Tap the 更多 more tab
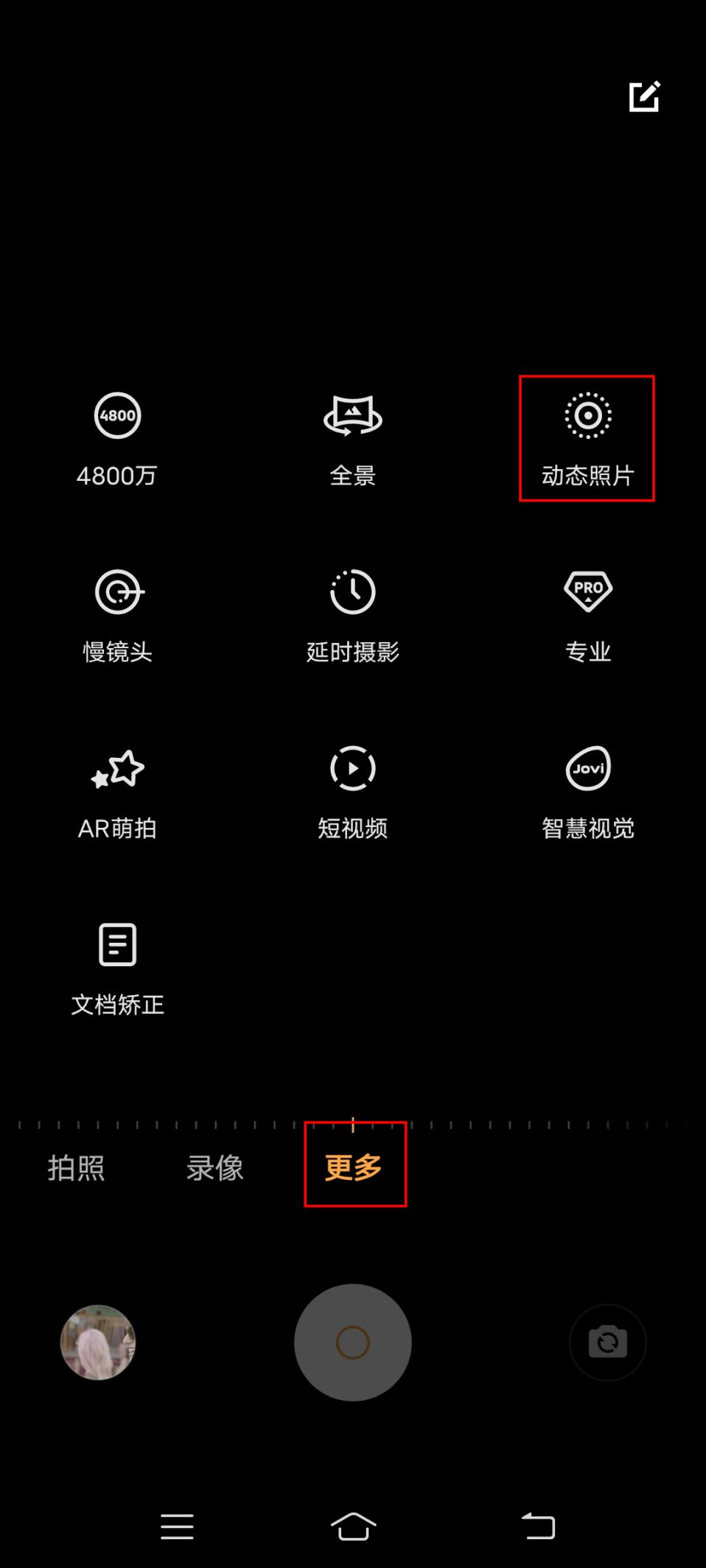Viewport: 706px width, 1568px height. click(354, 1167)
